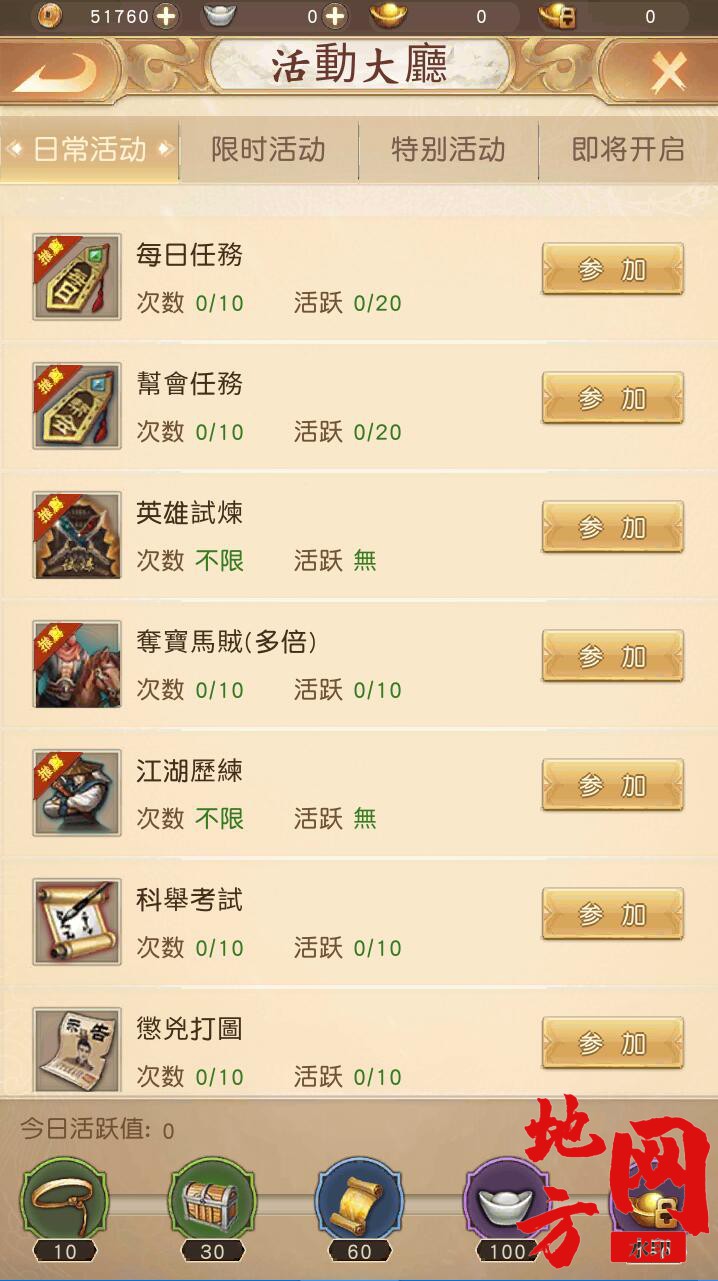Screen dimensions: 718x1281
Task: Select the 日常活动 tab
Action: click(90, 150)
